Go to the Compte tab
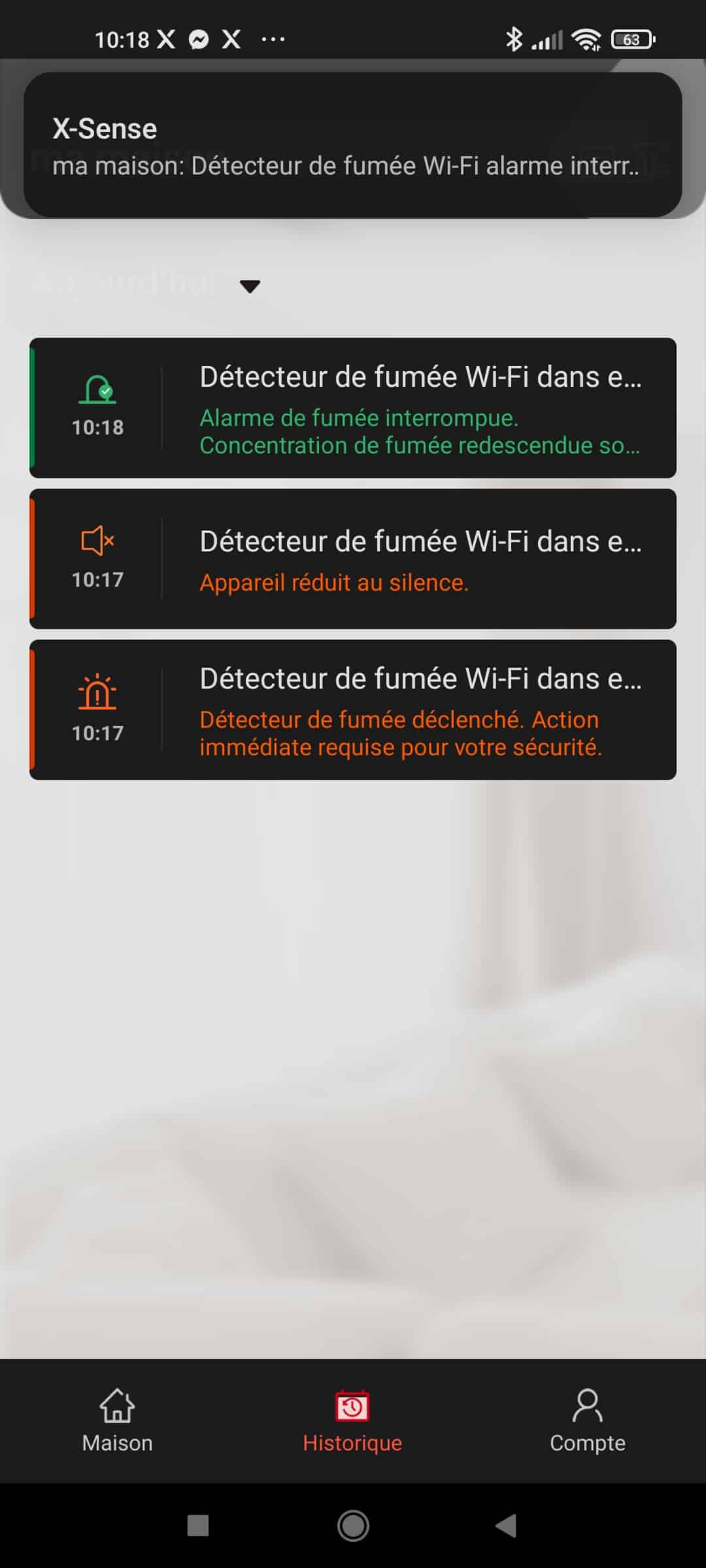 point(587,1421)
